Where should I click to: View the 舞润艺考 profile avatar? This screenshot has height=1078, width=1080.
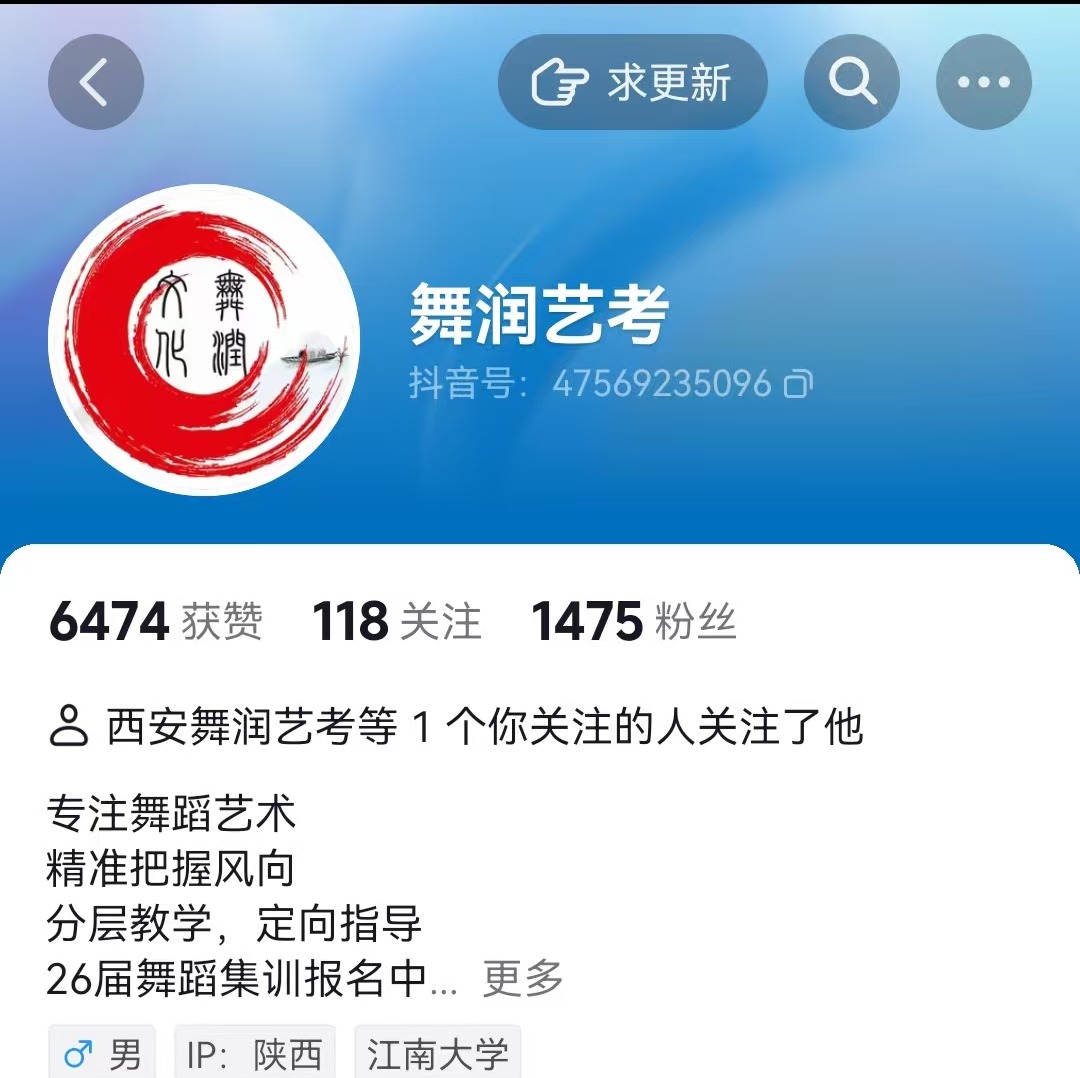pos(204,340)
